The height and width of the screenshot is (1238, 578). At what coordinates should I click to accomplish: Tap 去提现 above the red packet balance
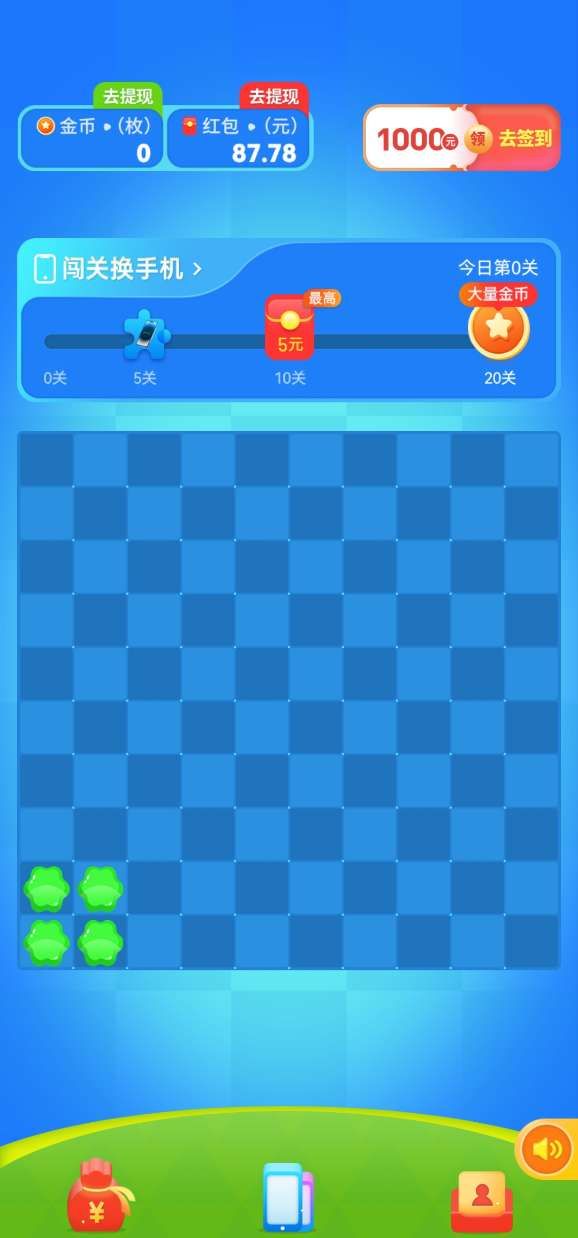pyautogui.click(x=273, y=97)
